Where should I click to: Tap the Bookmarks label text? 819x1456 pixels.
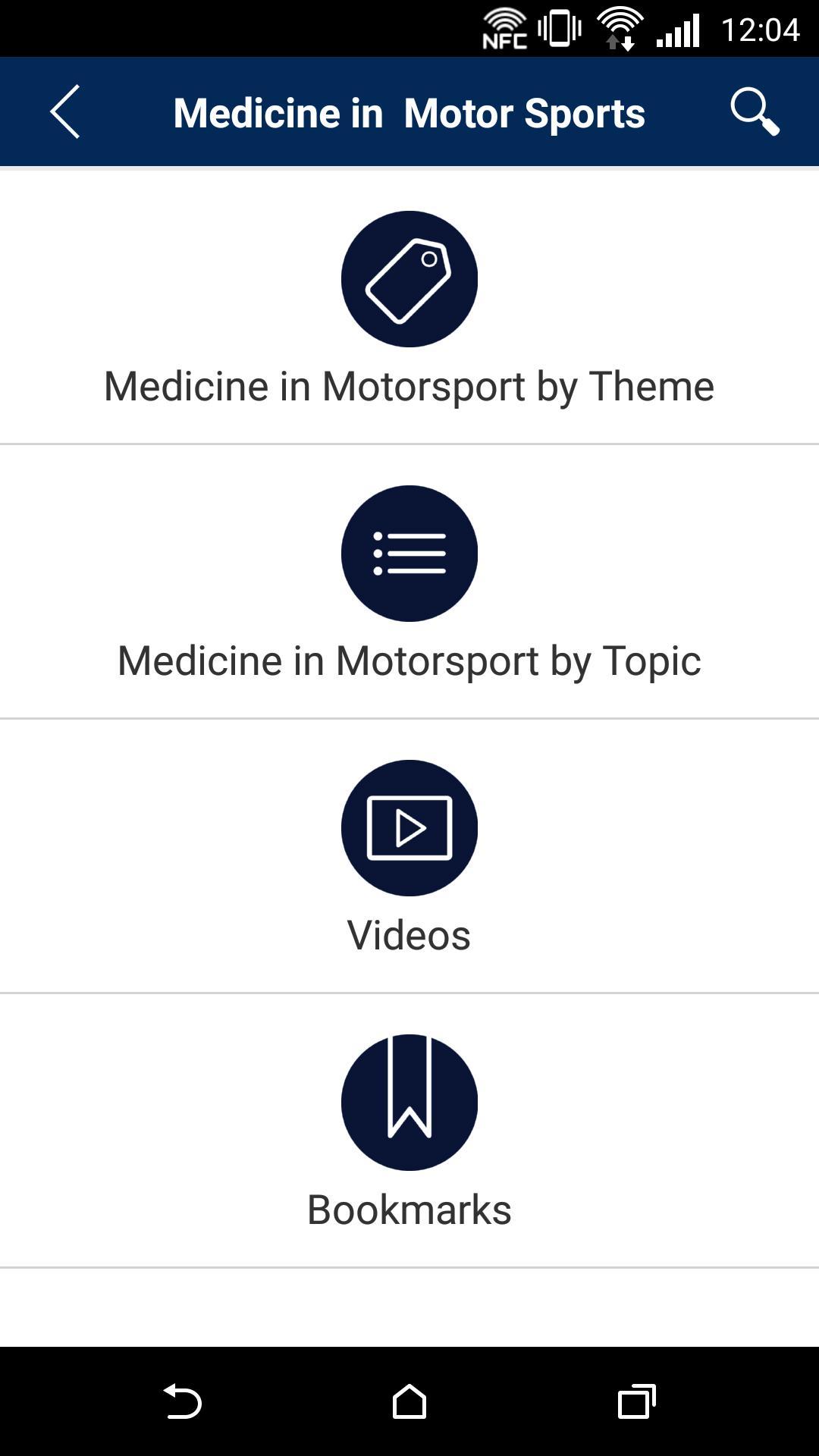pos(409,1209)
